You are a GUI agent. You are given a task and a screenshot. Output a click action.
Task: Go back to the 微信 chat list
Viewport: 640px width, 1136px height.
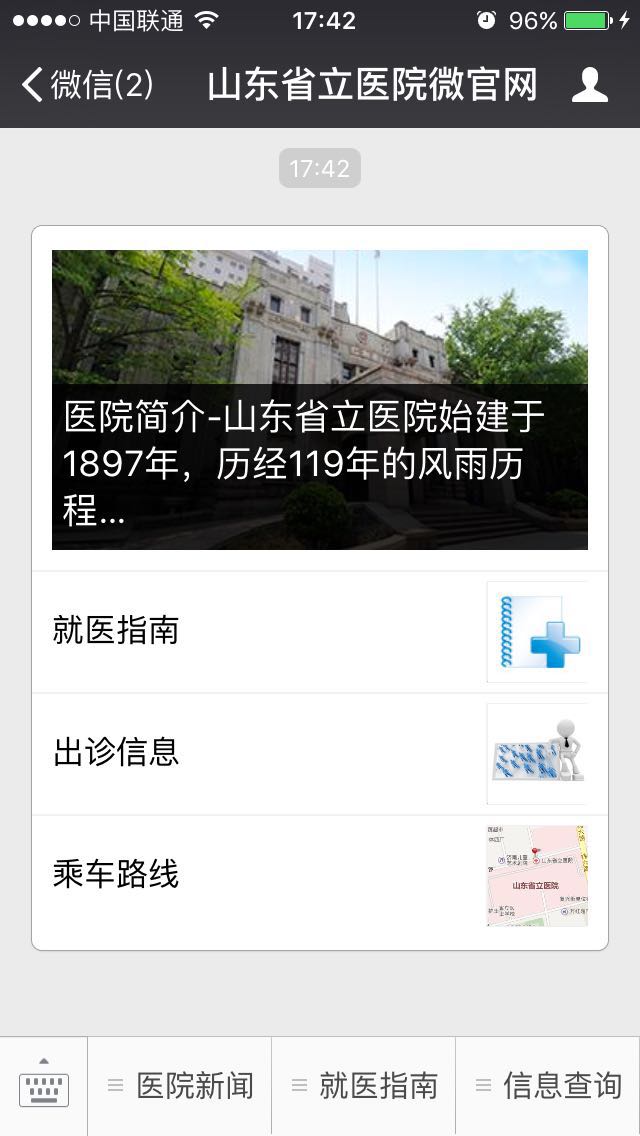tap(88, 85)
